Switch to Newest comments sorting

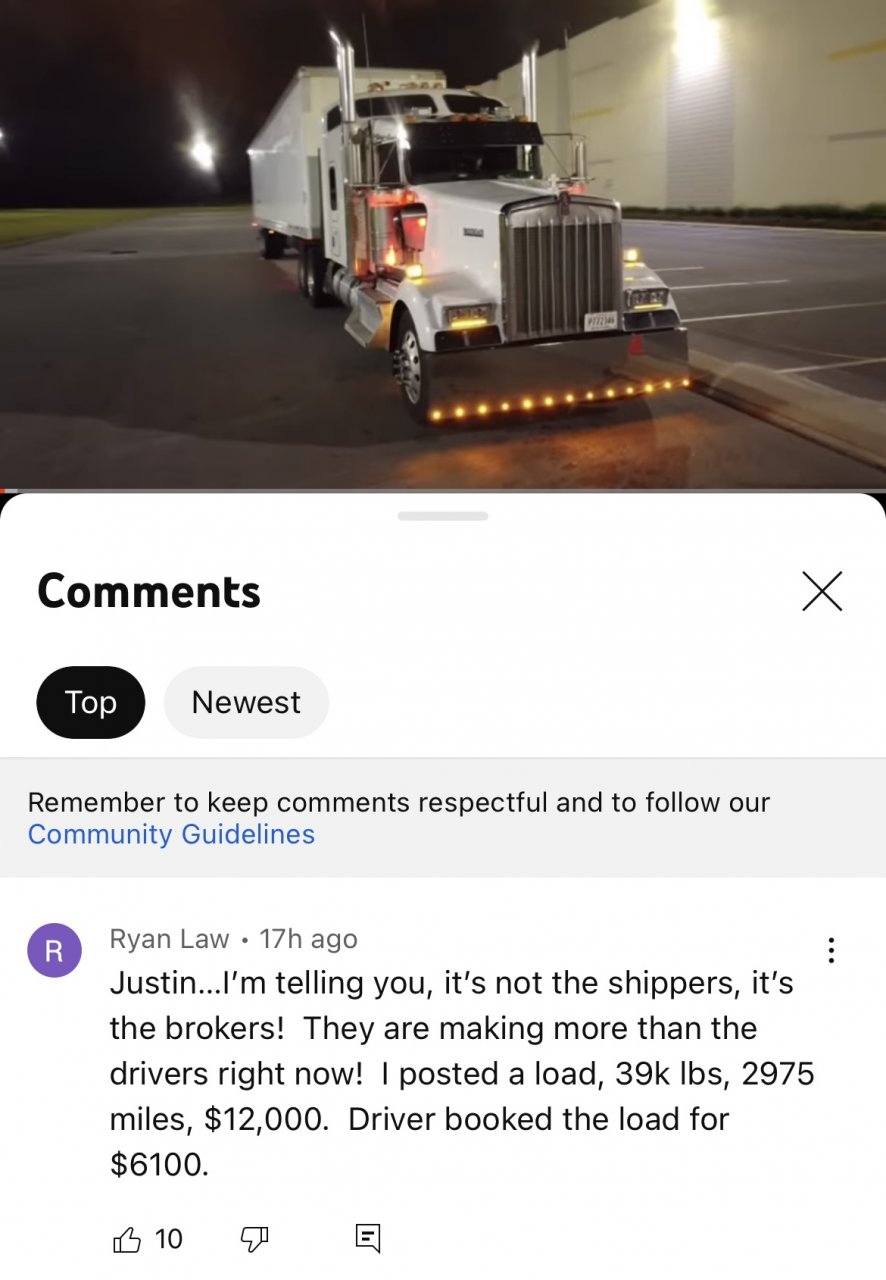pyautogui.click(x=246, y=703)
